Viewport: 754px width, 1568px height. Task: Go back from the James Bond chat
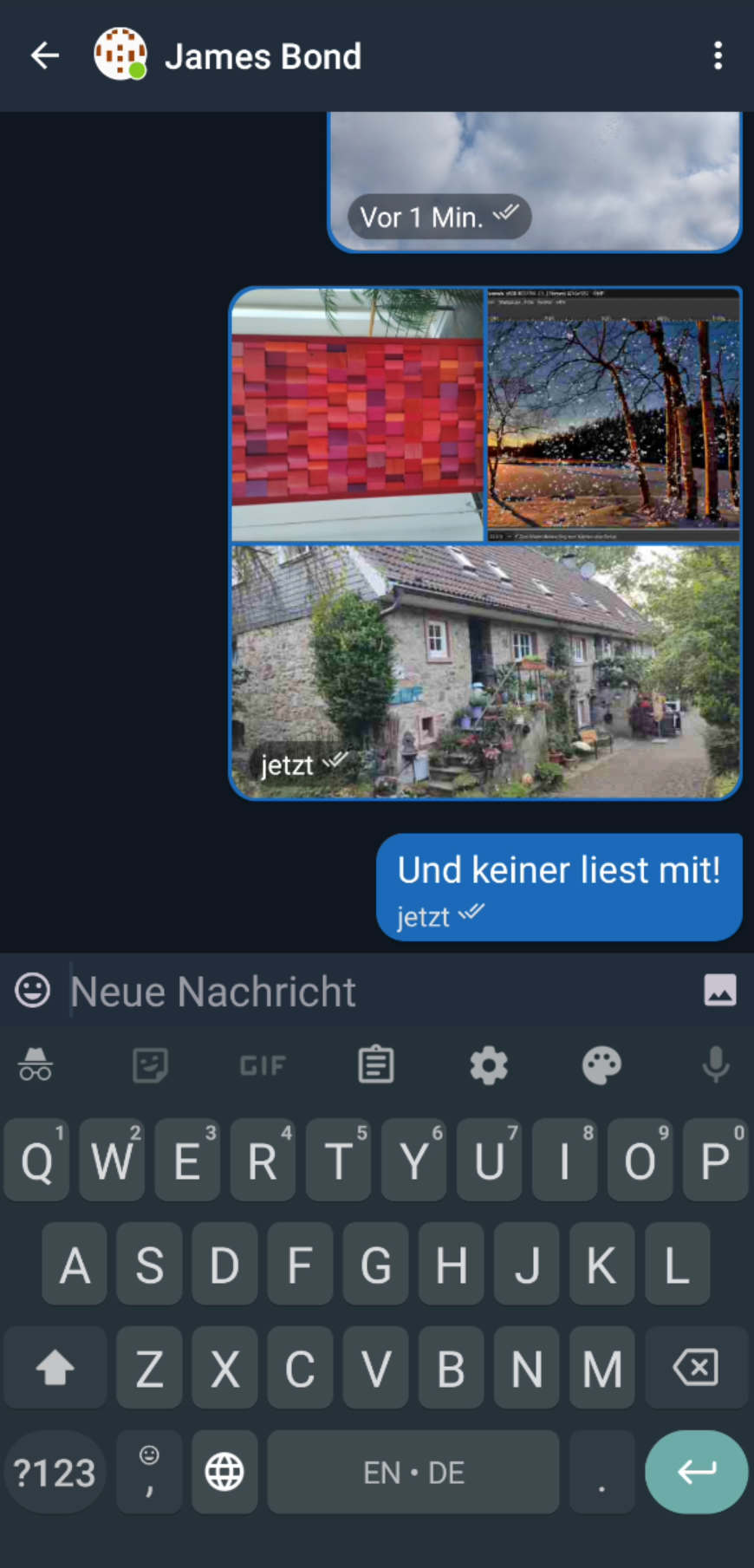pos(44,56)
